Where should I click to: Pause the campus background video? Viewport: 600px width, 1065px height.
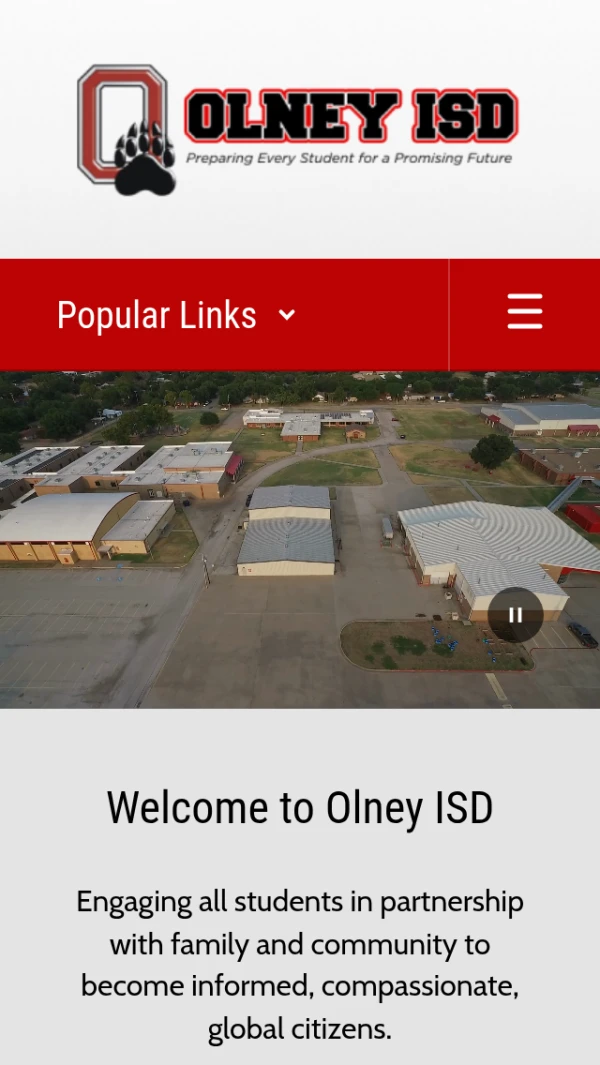(x=515, y=615)
